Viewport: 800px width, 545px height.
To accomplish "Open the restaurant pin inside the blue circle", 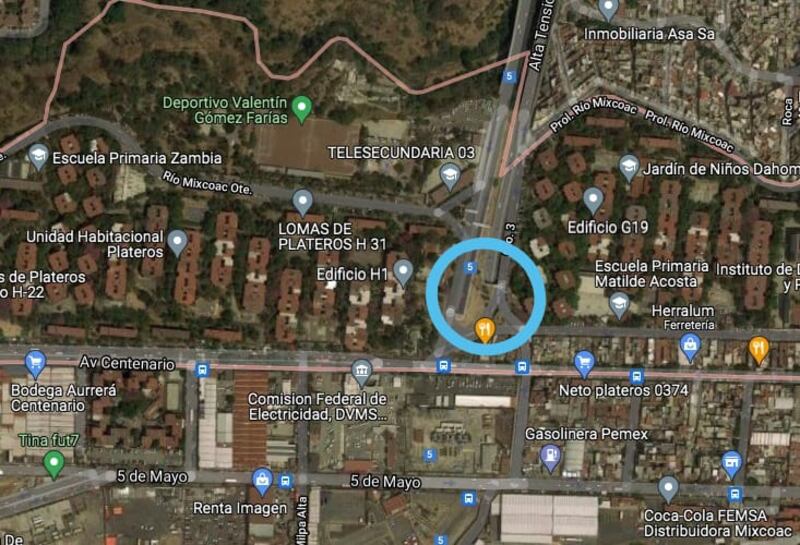I will point(485,329).
